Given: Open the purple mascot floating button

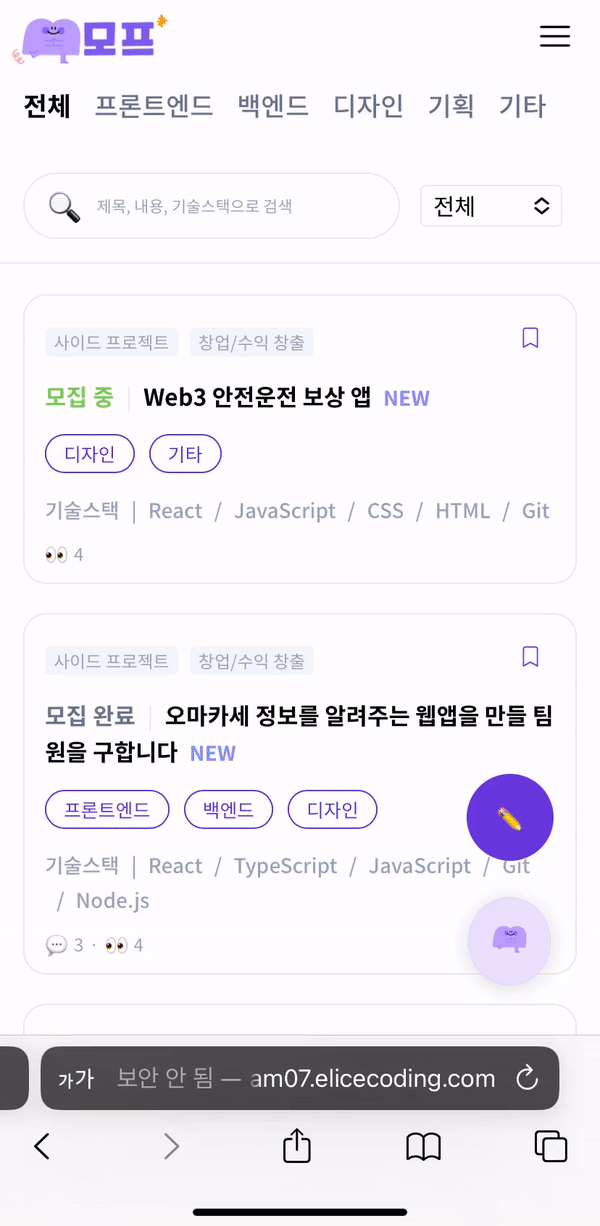Looking at the screenshot, I should pyautogui.click(x=510, y=940).
